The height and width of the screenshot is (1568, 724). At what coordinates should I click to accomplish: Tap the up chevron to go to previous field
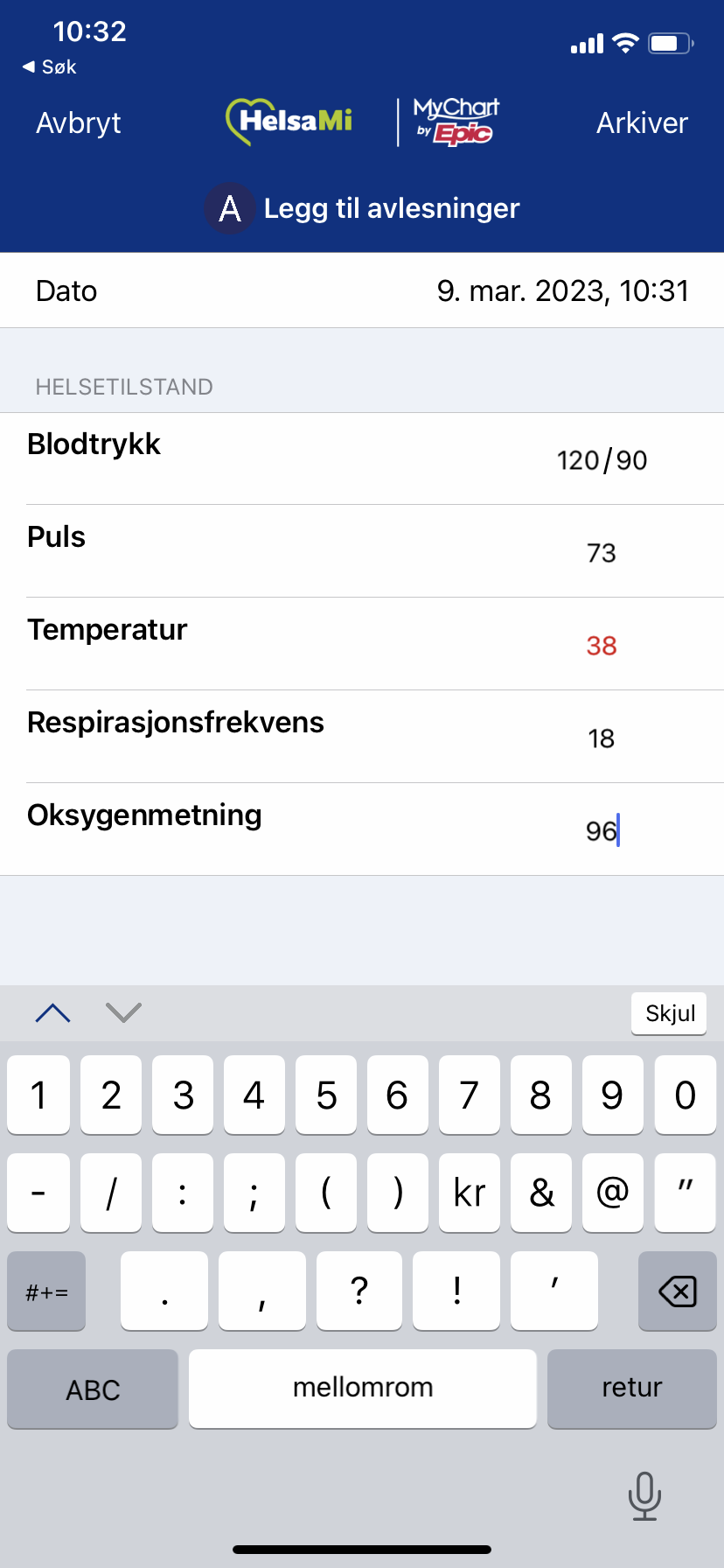click(52, 1012)
